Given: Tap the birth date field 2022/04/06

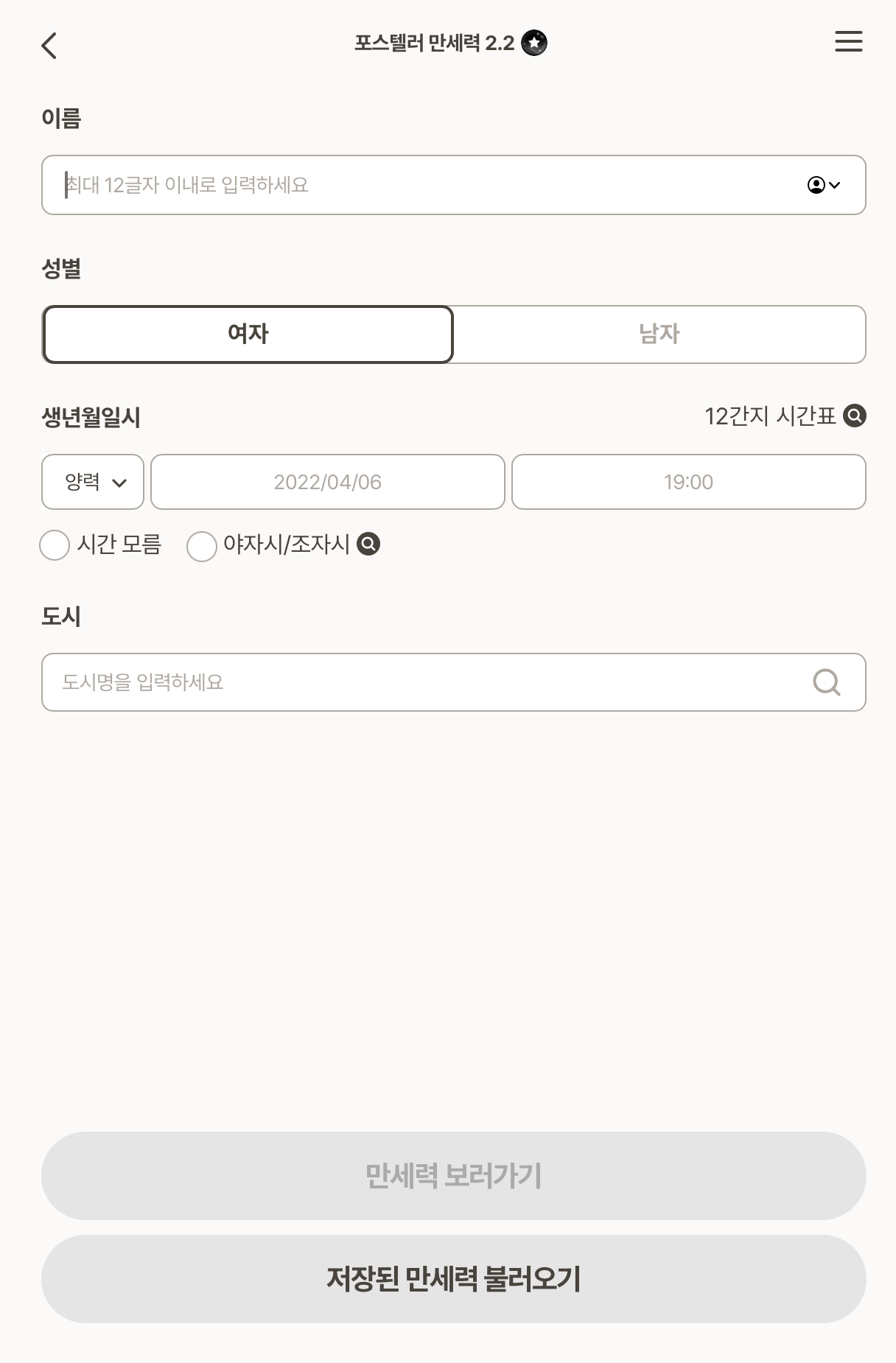Looking at the screenshot, I should [328, 482].
